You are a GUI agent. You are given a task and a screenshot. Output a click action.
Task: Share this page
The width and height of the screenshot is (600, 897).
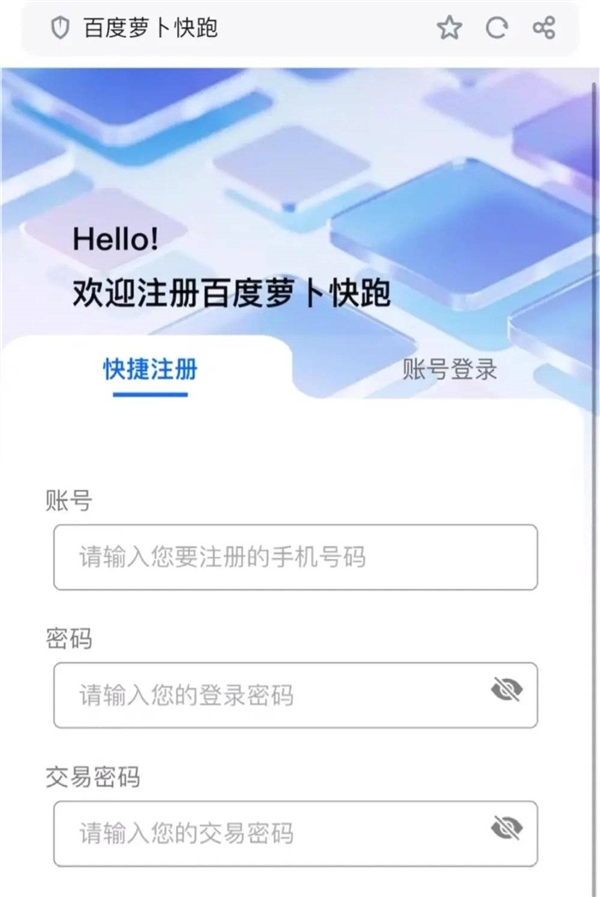(544, 28)
